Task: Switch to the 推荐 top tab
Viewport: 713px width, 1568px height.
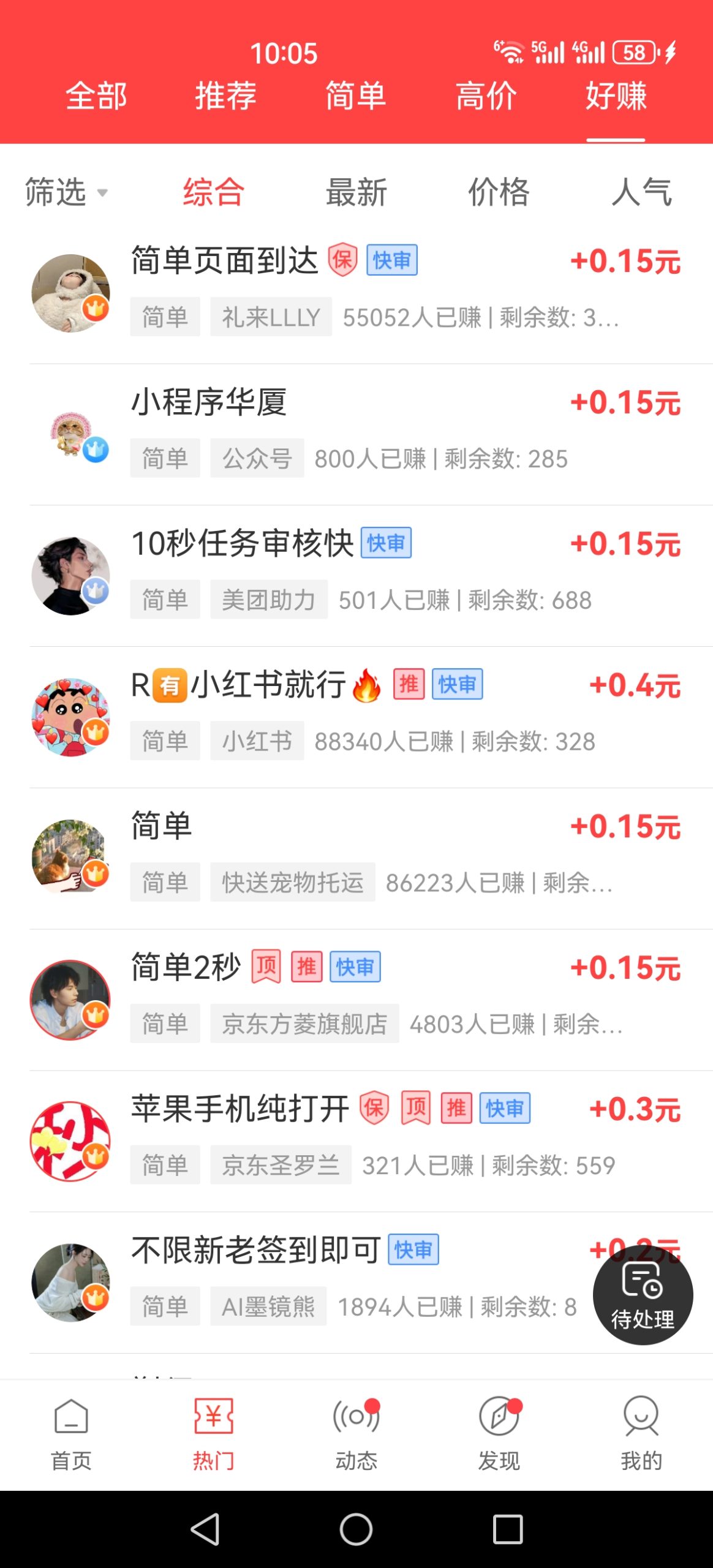Action: [226, 96]
